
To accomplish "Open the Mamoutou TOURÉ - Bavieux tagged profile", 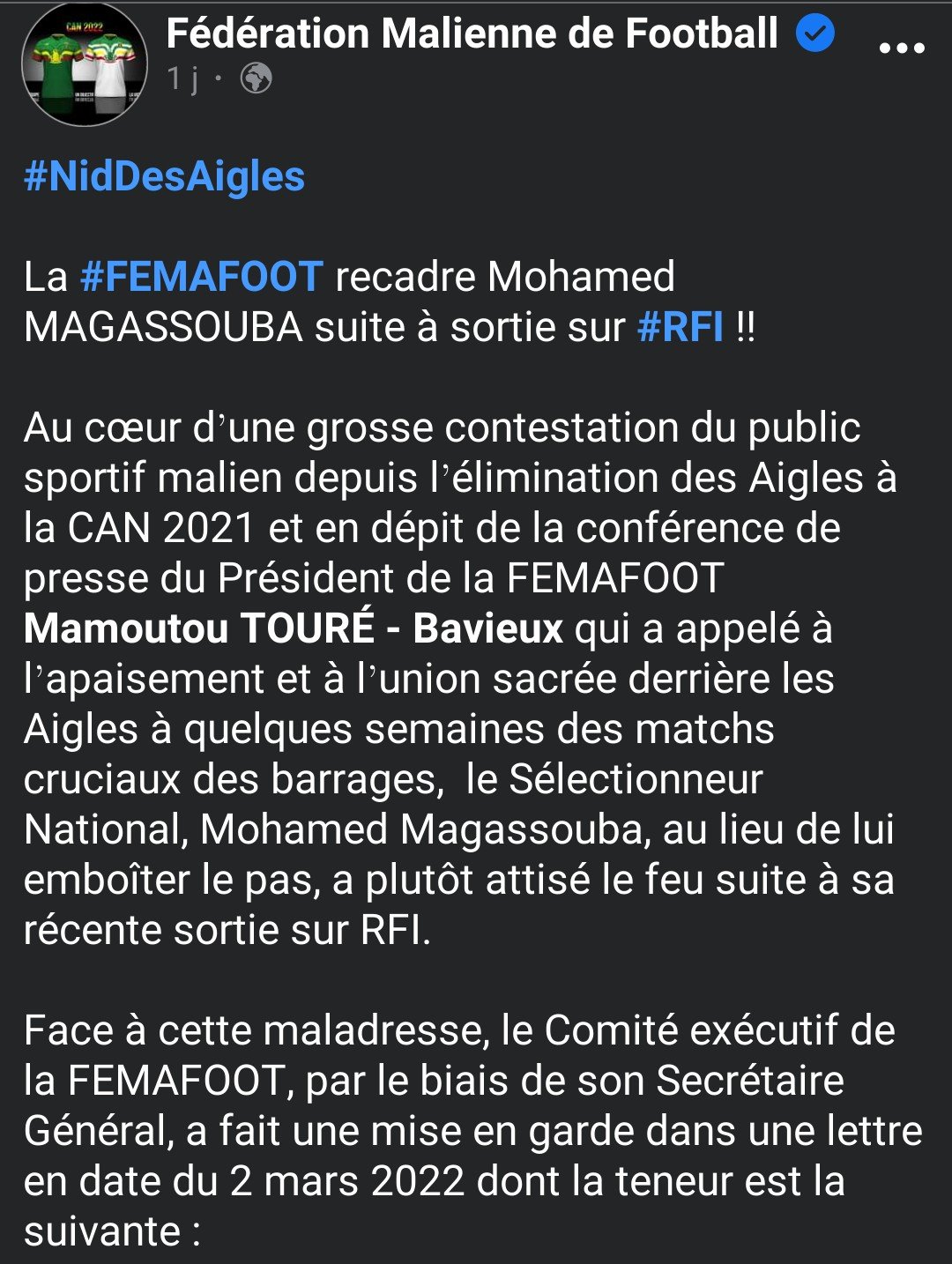I will 294,628.
